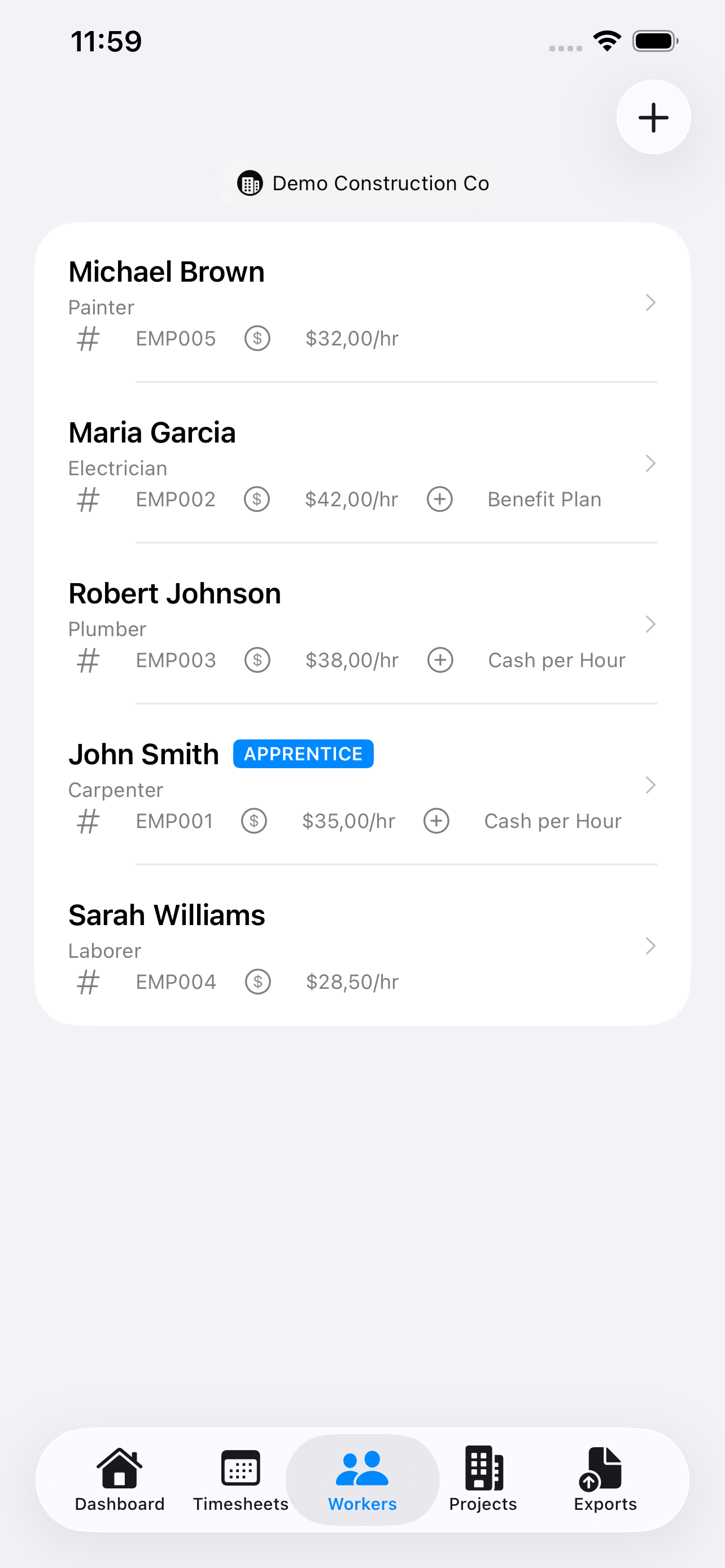View Maria Garcia's worker profile
The image size is (725, 1568).
tap(361, 464)
